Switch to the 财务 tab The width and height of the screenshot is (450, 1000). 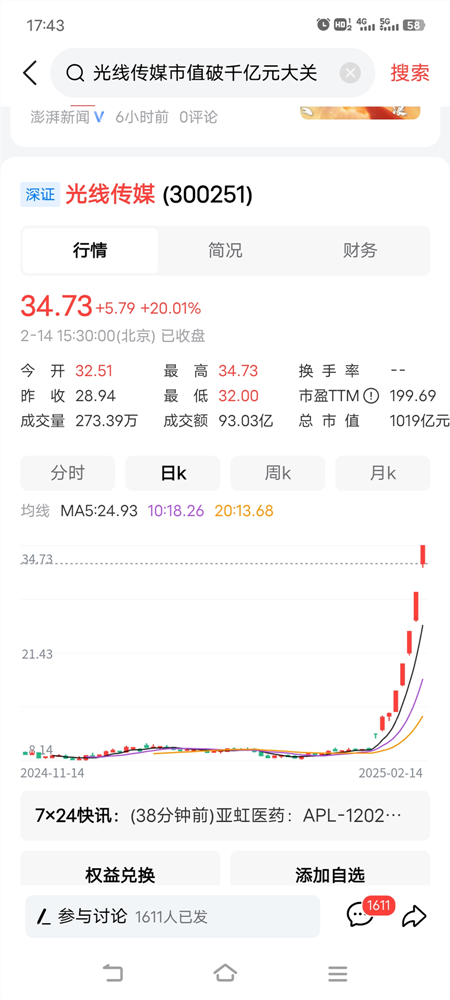pyautogui.click(x=360, y=250)
